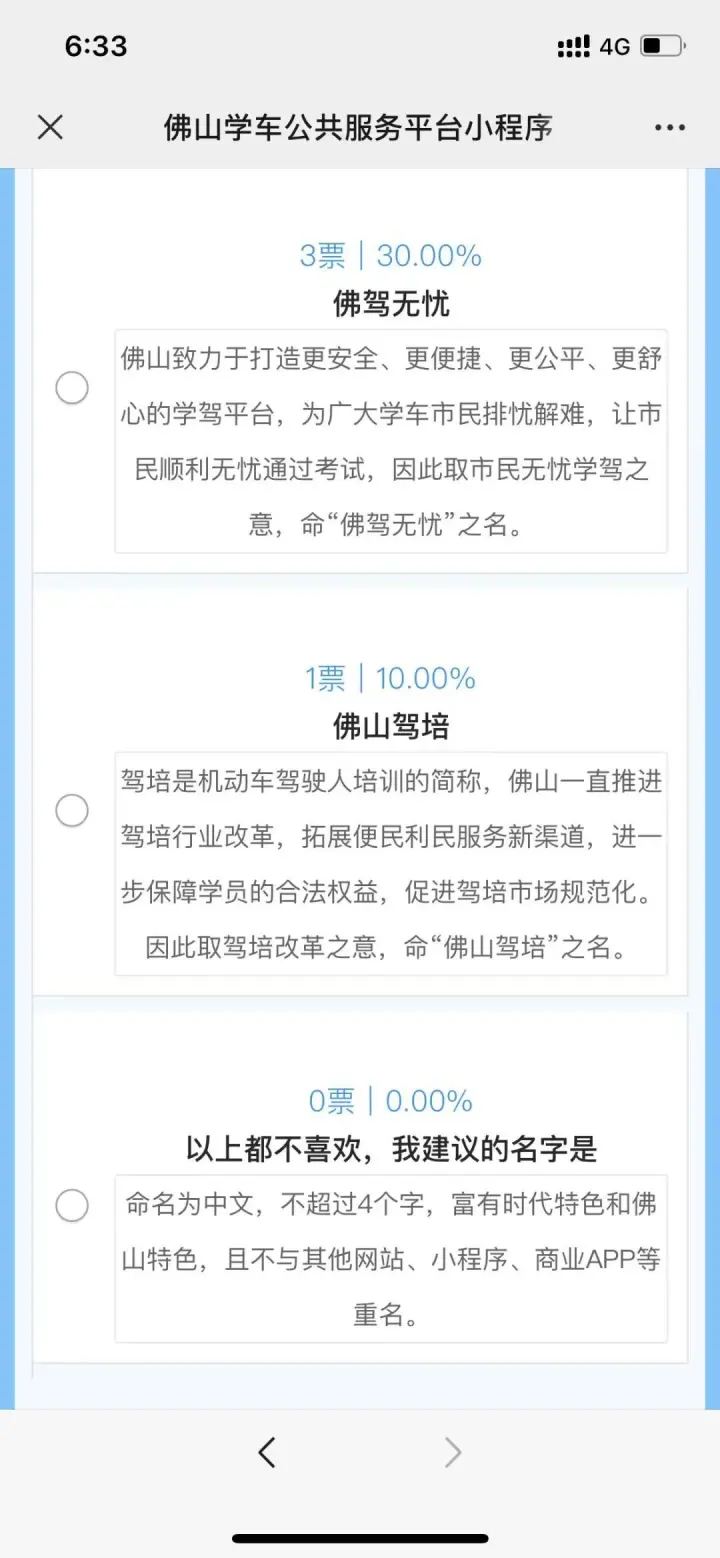This screenshot has height=1558, width=720.
Task: Go back with the left arrow
Action: (x=266, y=1453)
